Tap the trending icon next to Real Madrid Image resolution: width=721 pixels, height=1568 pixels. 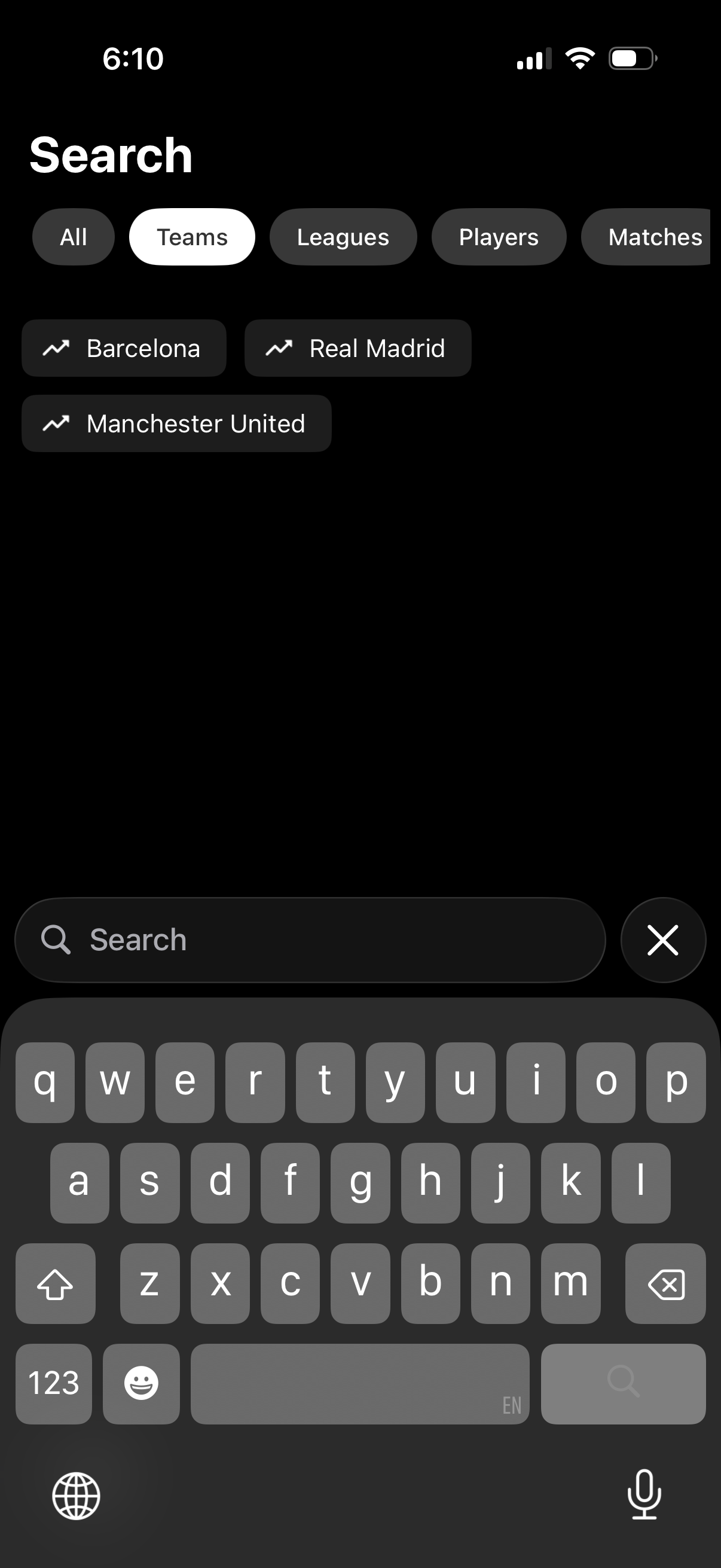[280, 348]
